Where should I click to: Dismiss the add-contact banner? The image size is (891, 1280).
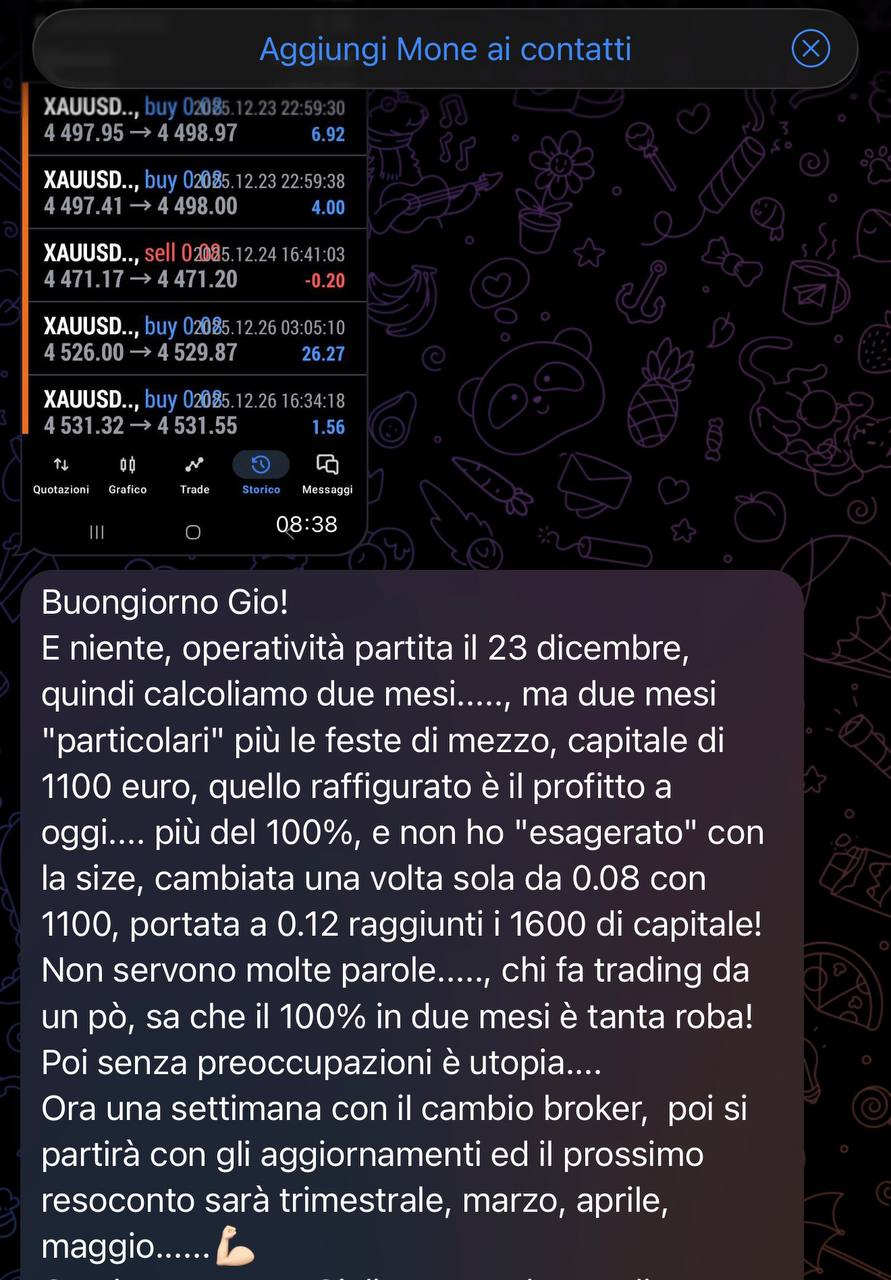point(810,48)
